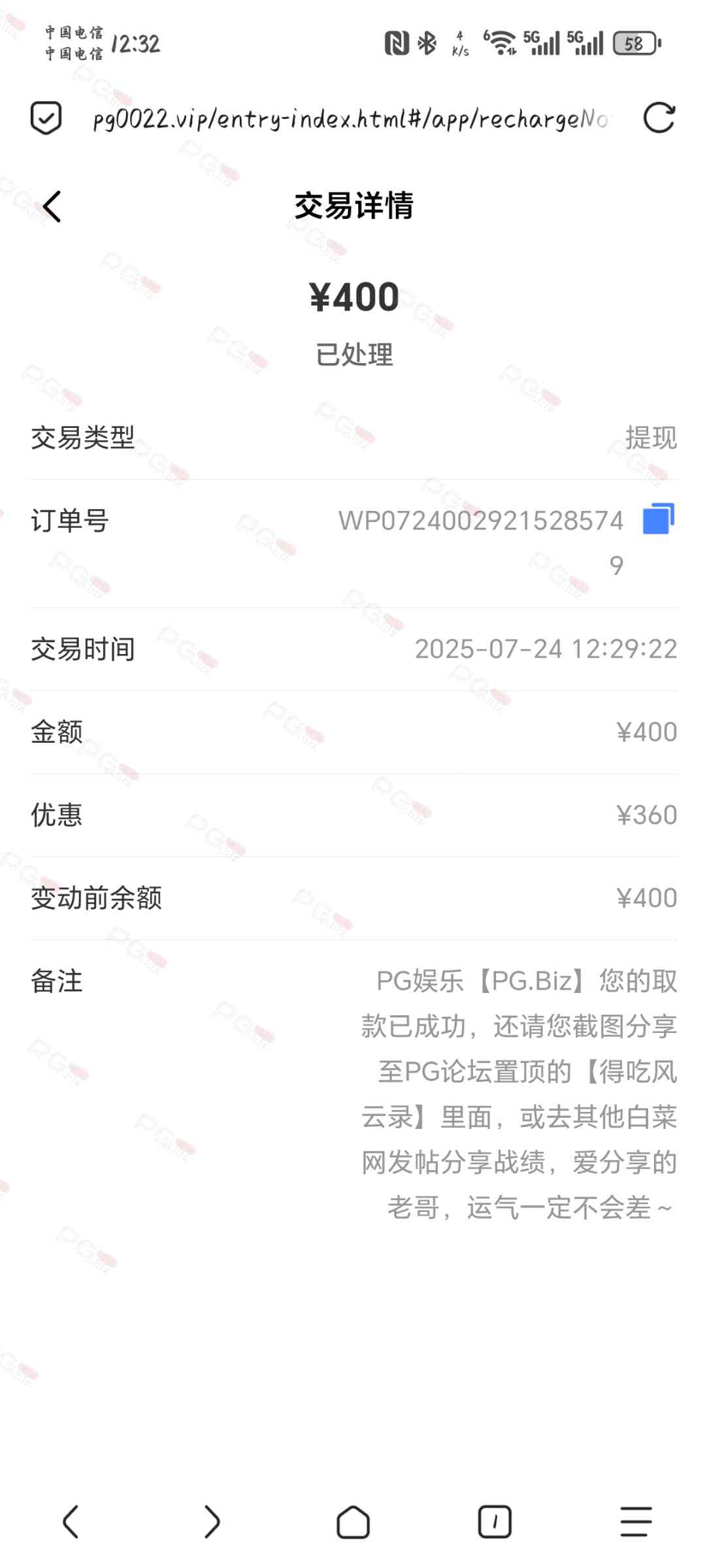Open the browser menu
The width and height of the screenshot is (707, 1568).
636,1522
